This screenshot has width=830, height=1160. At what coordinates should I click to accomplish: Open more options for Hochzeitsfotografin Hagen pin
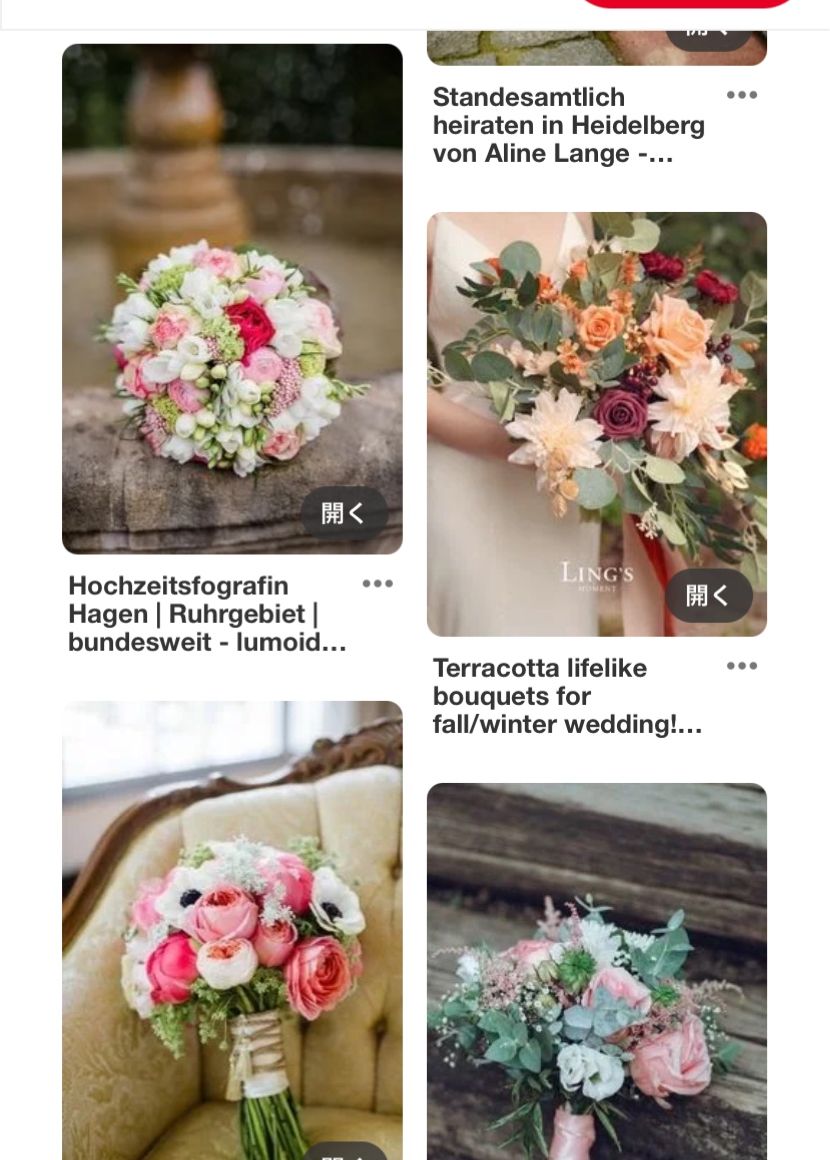pyautogui.click(x=377, y=584)
